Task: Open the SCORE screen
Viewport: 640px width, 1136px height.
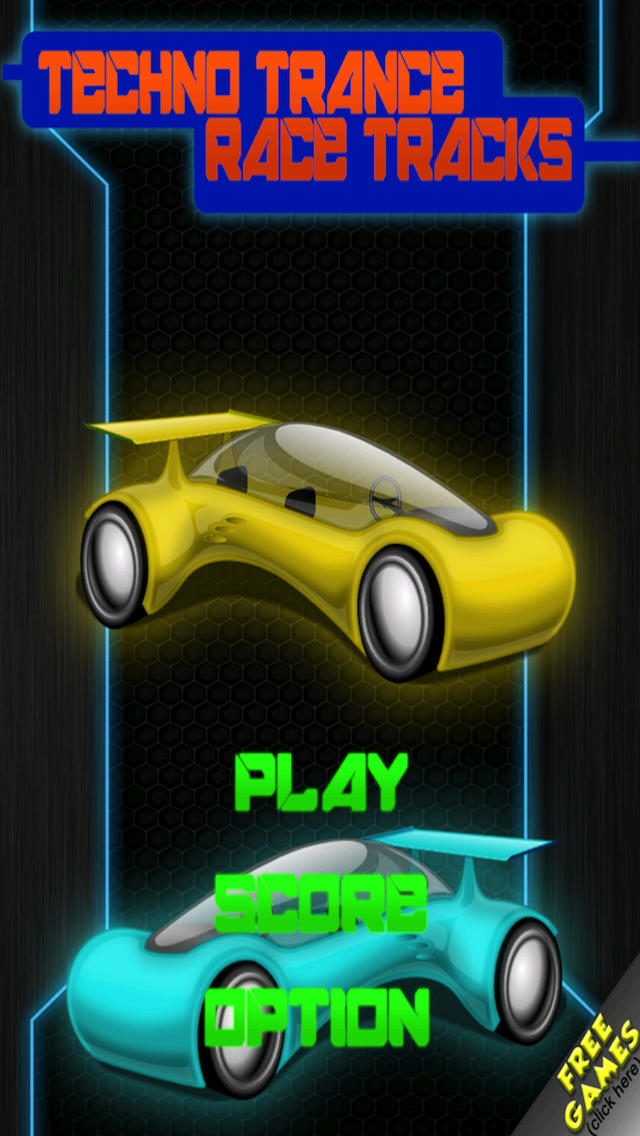Action: 321,903
